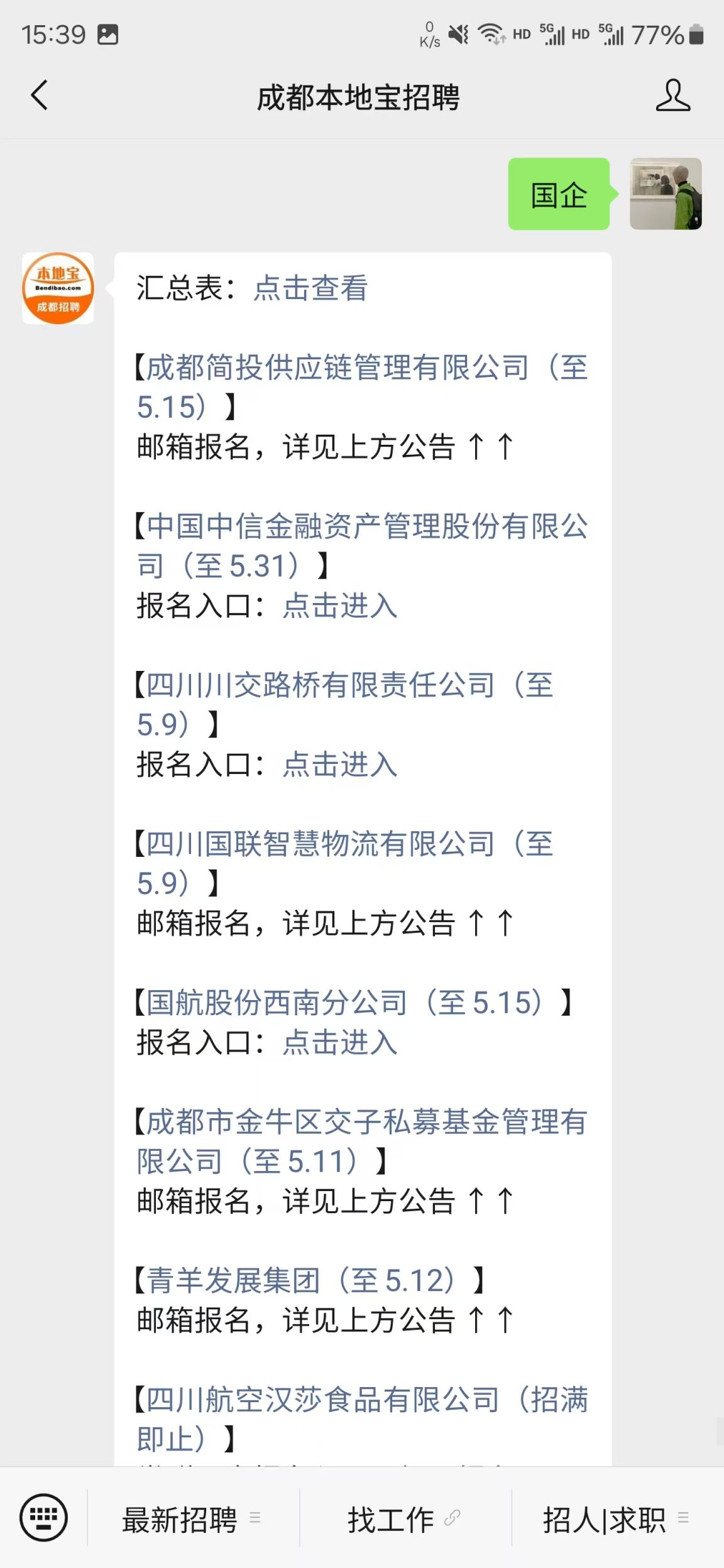Open the account profile icon
This screenshot has width=724, height=1568.
(x=672, y=96)
